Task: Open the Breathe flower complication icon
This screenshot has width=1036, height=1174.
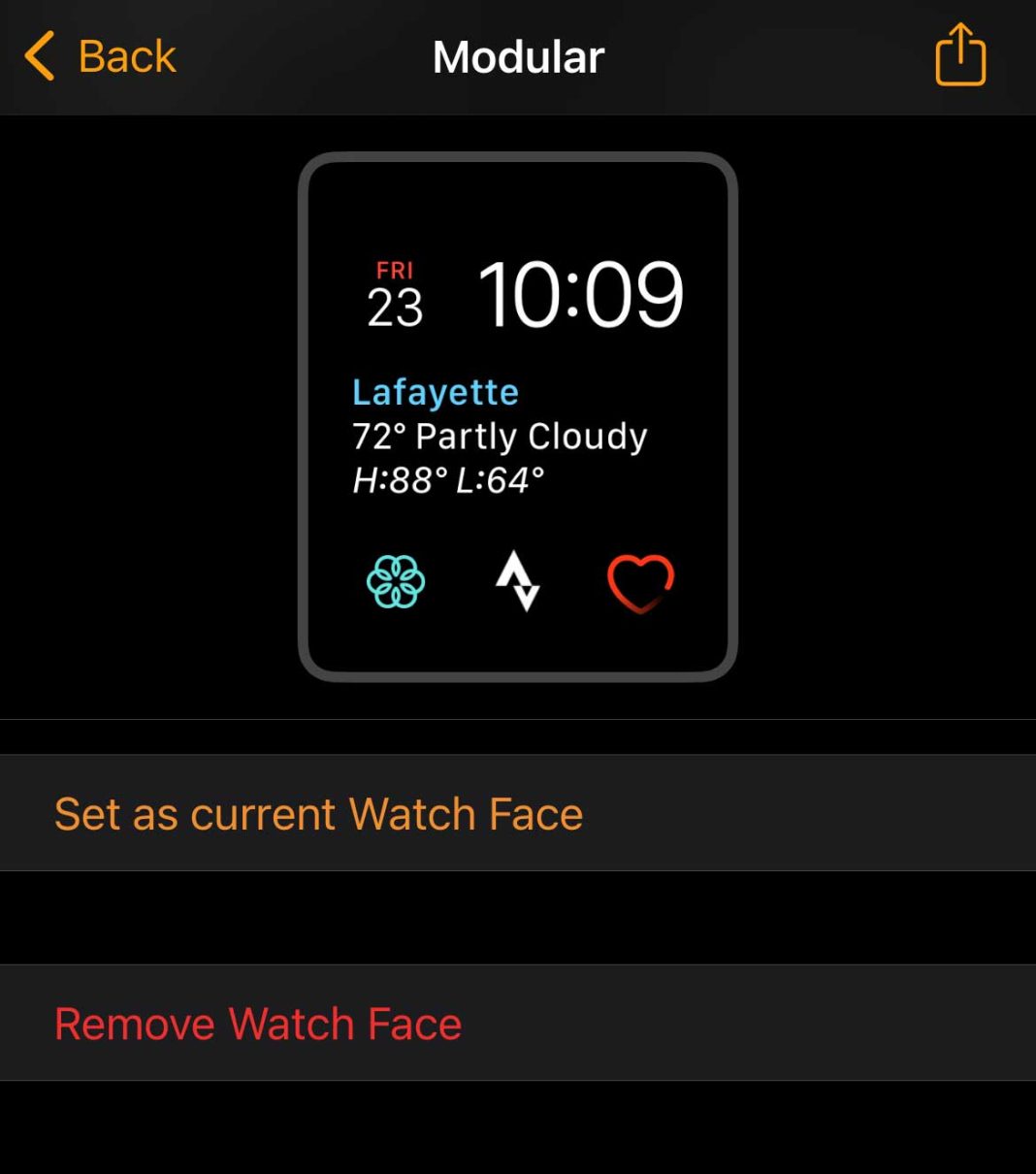Action: [395, 582]
